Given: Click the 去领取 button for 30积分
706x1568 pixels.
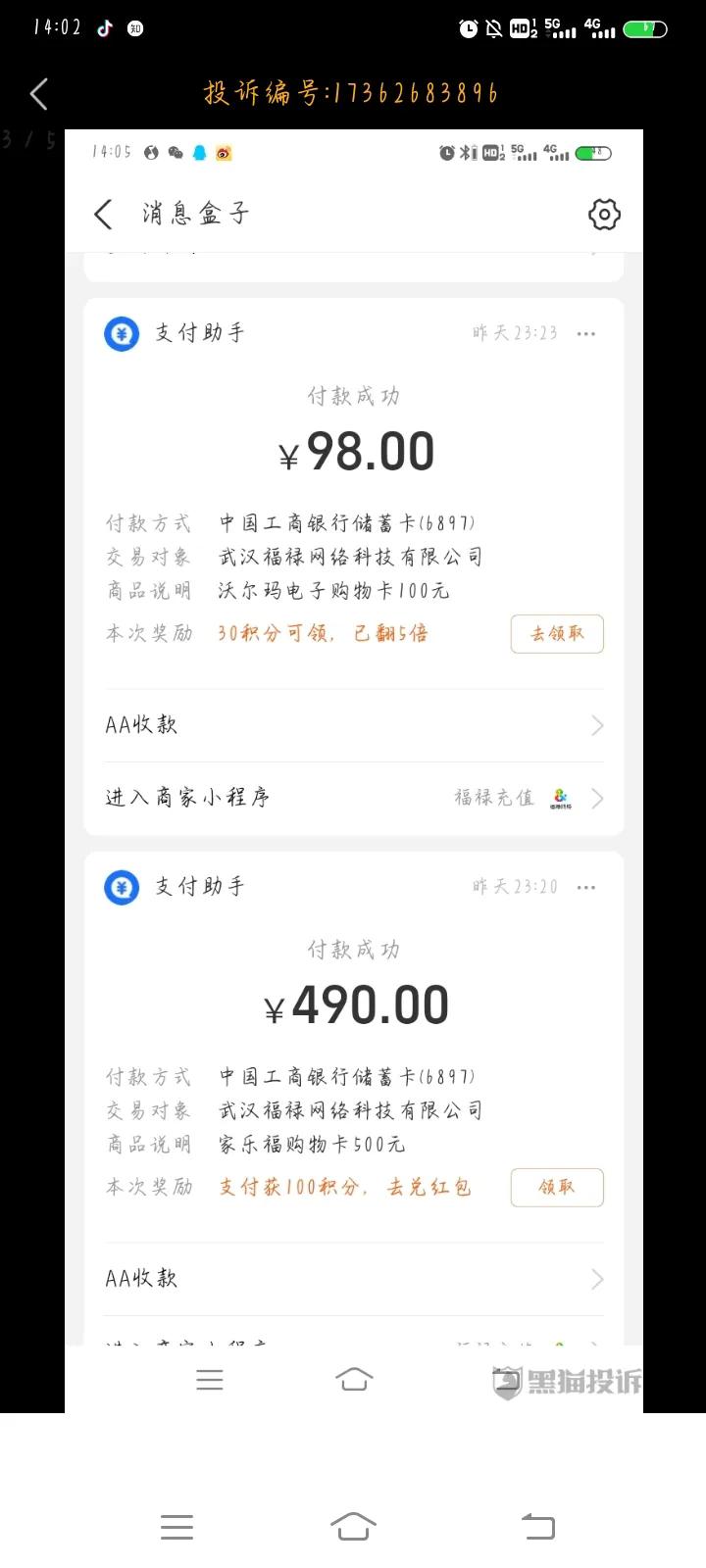Looking at the screenshot, I should (x=556, y=634).
